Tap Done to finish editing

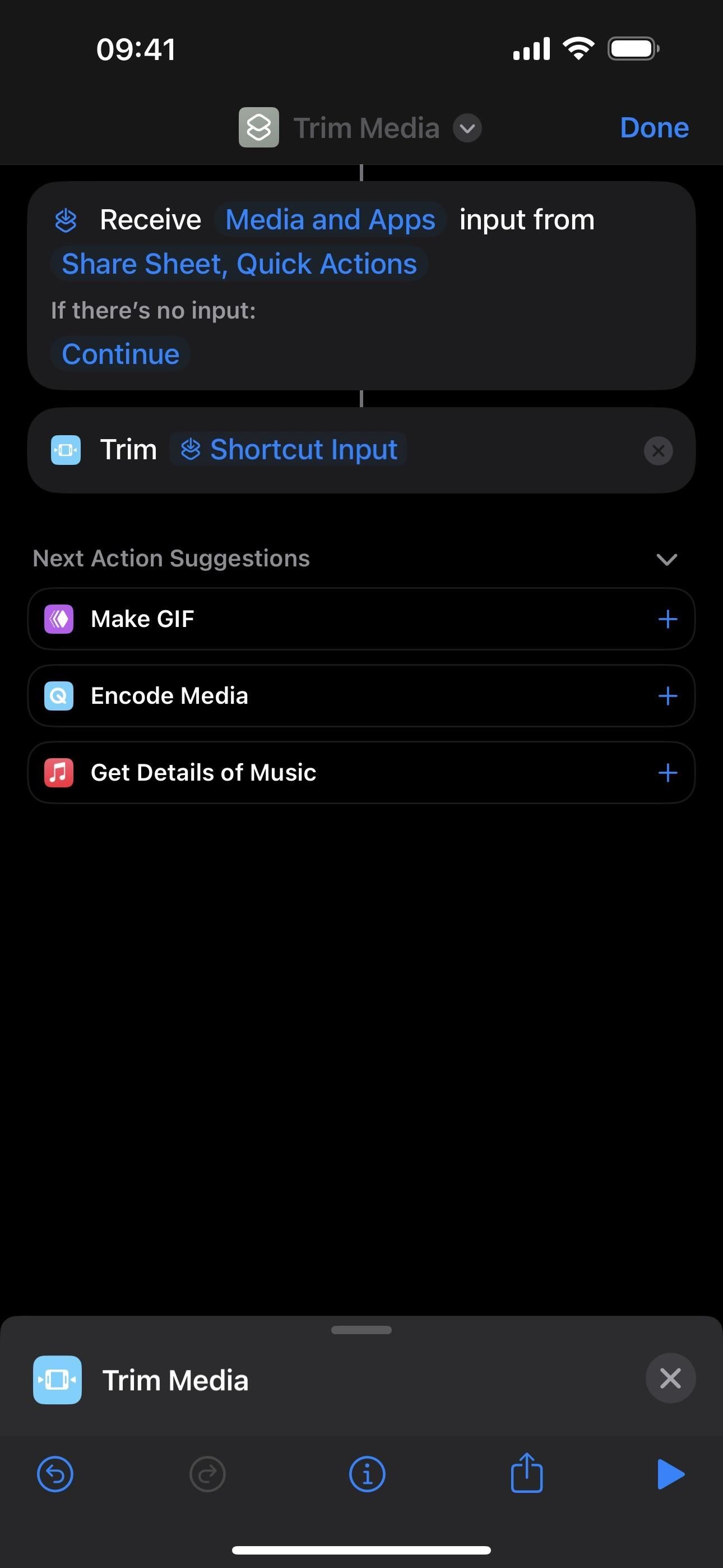click(654, 127)
